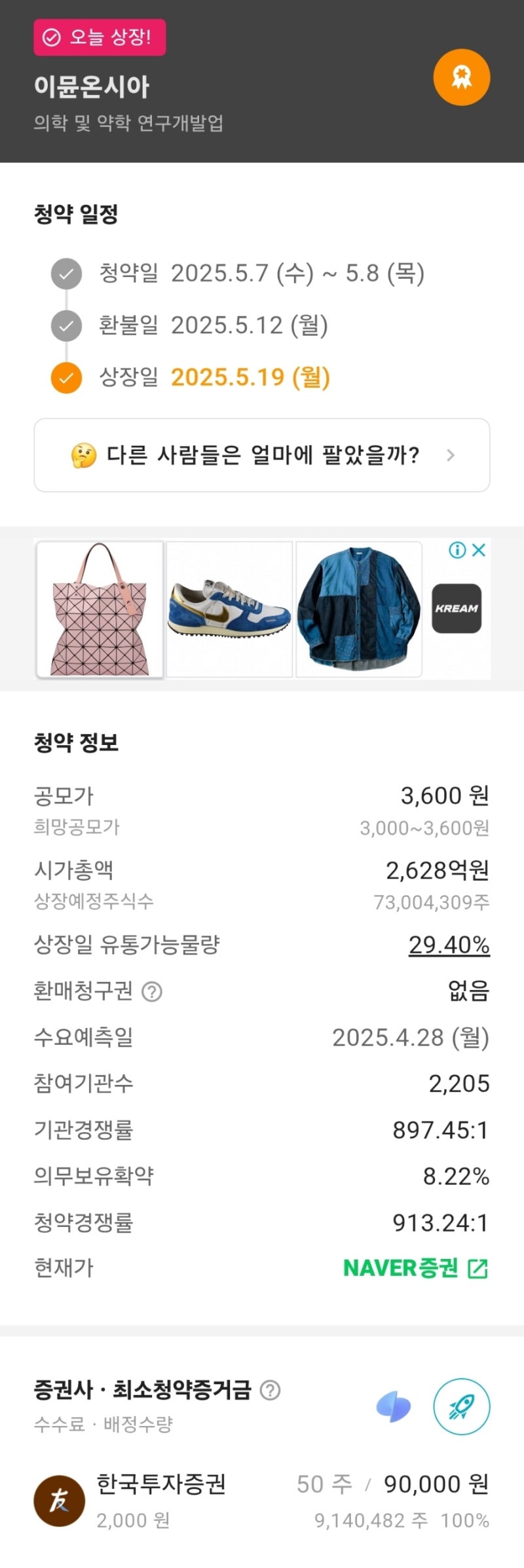Image resolution: width=524 pixels, height=1568 pixels.
Task: Open the 한국투자증권 brokerage row
Action: click(x=262, y=1501)
